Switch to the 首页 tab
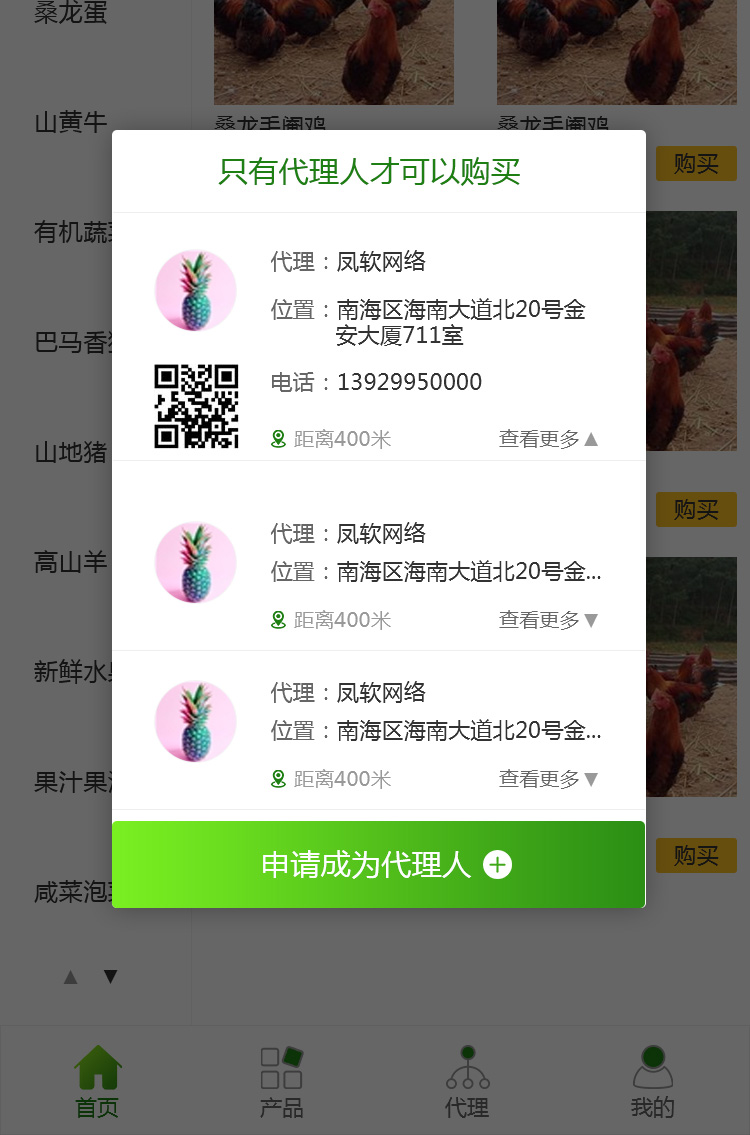 (97, 1081)
